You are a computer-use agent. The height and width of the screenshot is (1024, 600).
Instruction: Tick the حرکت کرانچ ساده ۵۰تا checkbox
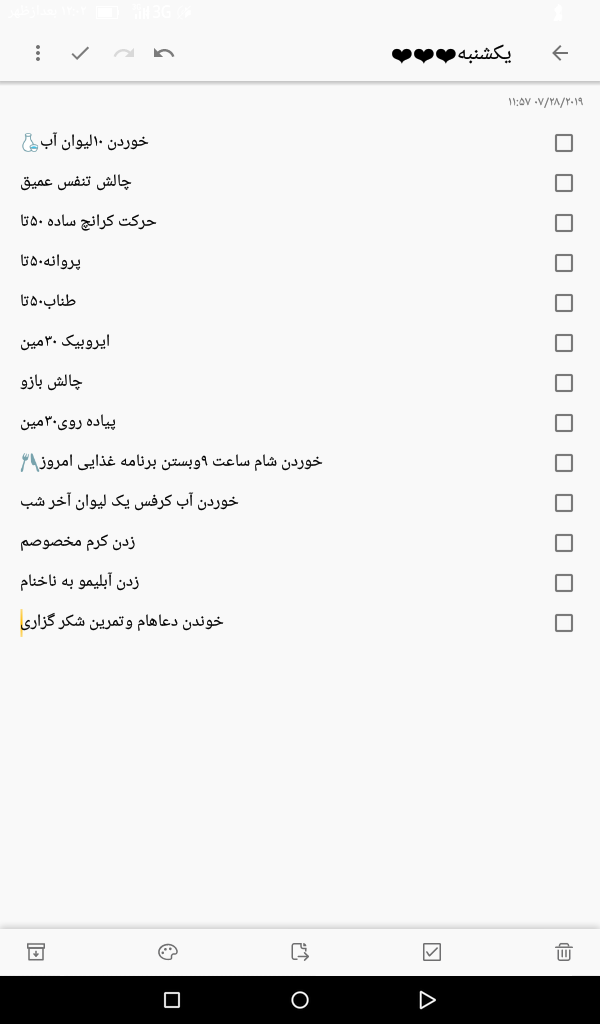[564, 223]
